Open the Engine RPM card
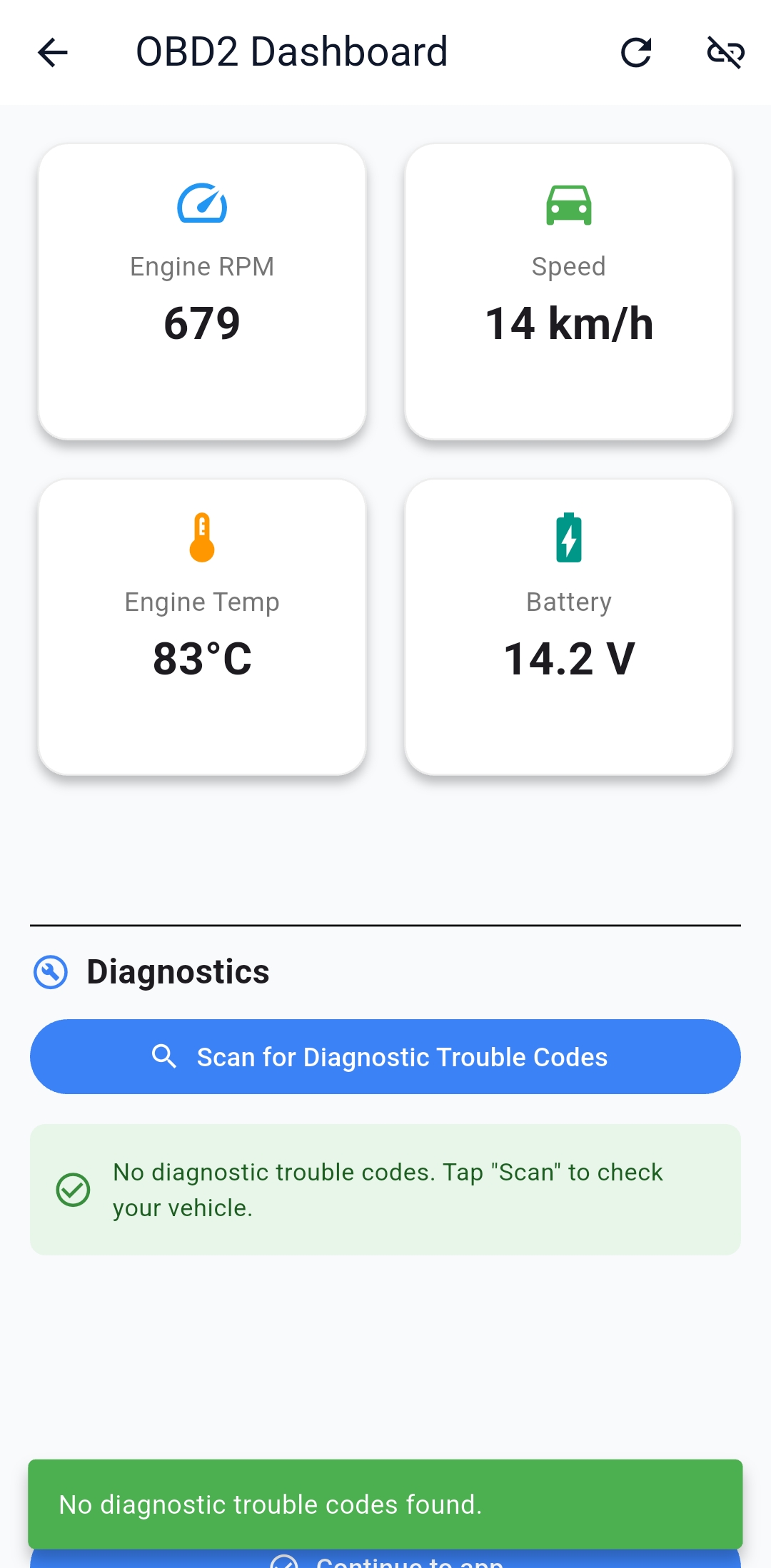Screen dimensions: 771x1568 tap(202, 289)
